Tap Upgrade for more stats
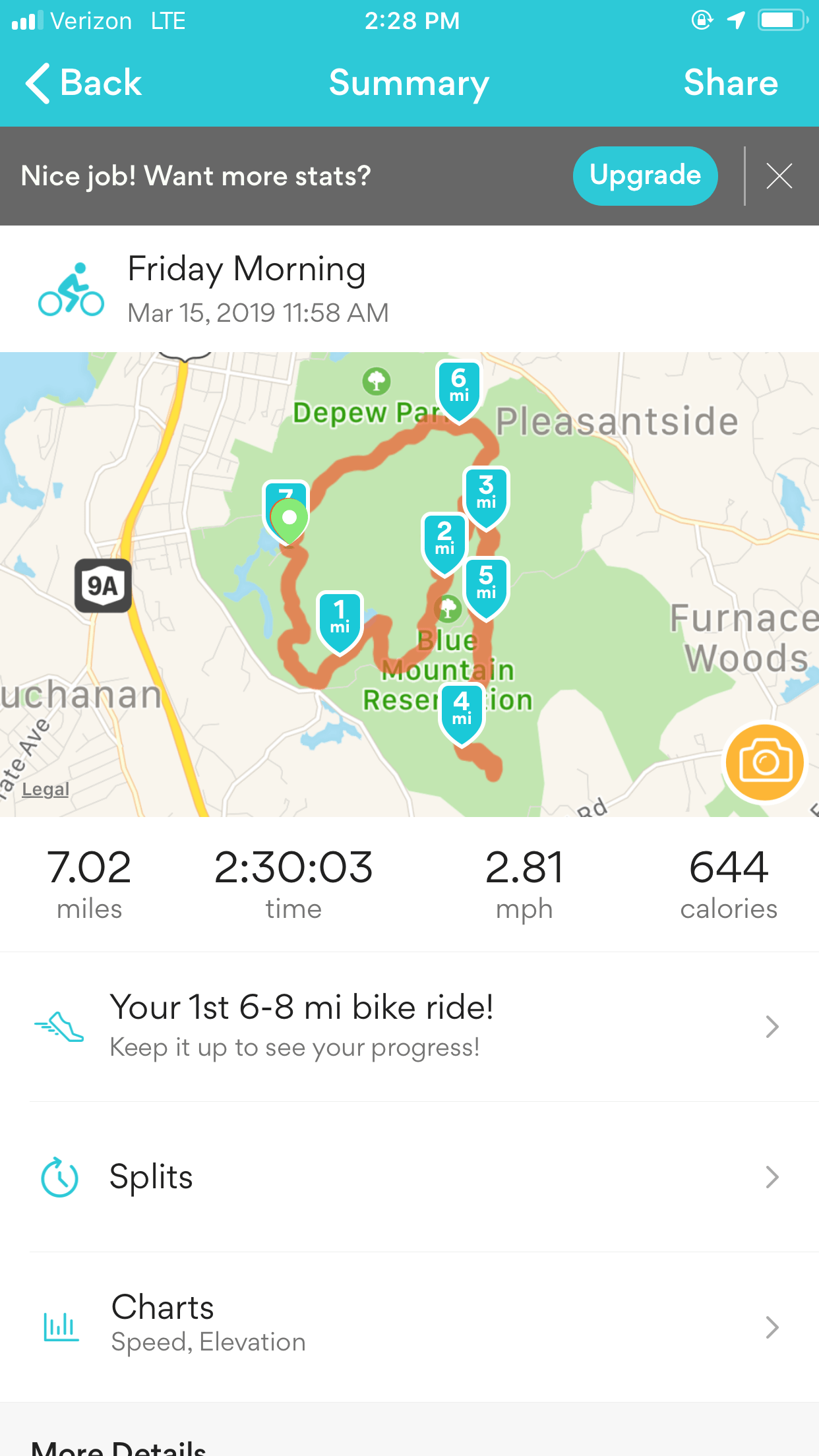Screen dimensions: 819x1456 click(644, 175)
